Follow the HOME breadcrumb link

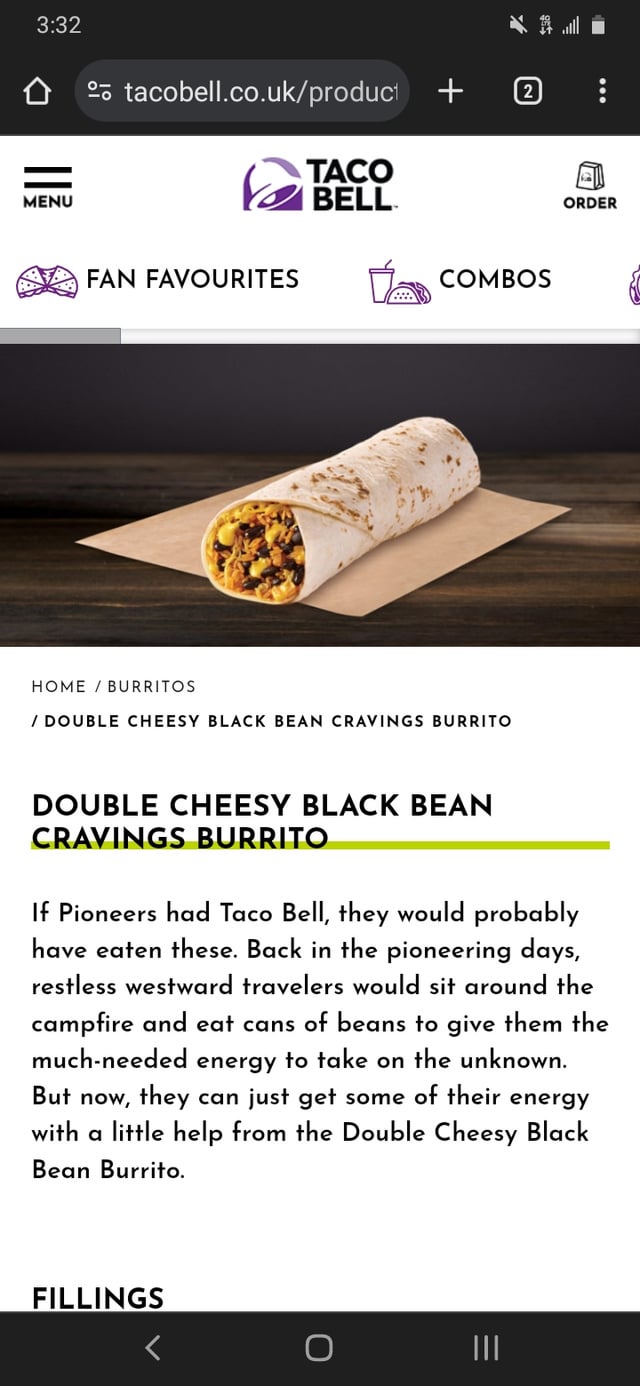tap(59, 686)
